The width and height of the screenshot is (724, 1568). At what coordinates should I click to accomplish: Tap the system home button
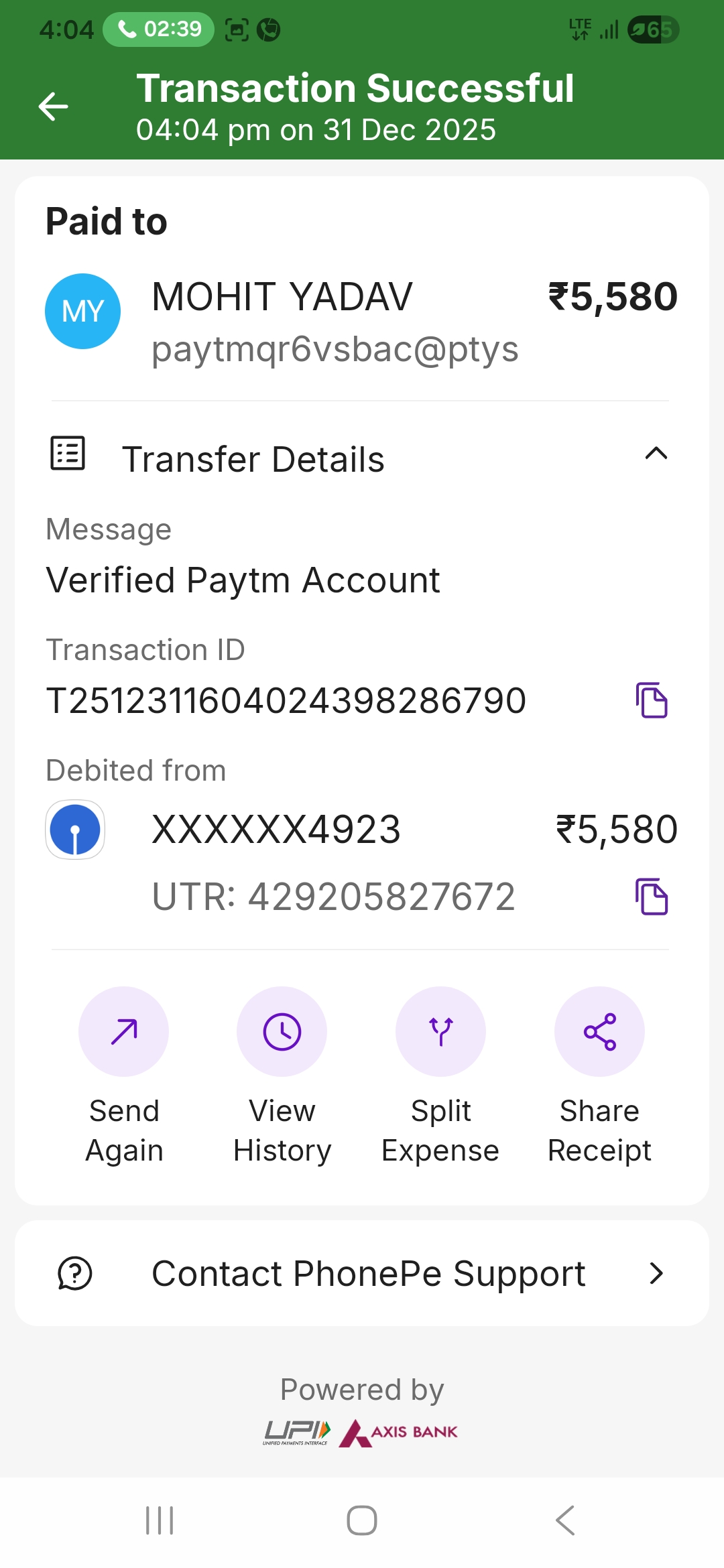pyautogui.click(x=362, y=1520)
